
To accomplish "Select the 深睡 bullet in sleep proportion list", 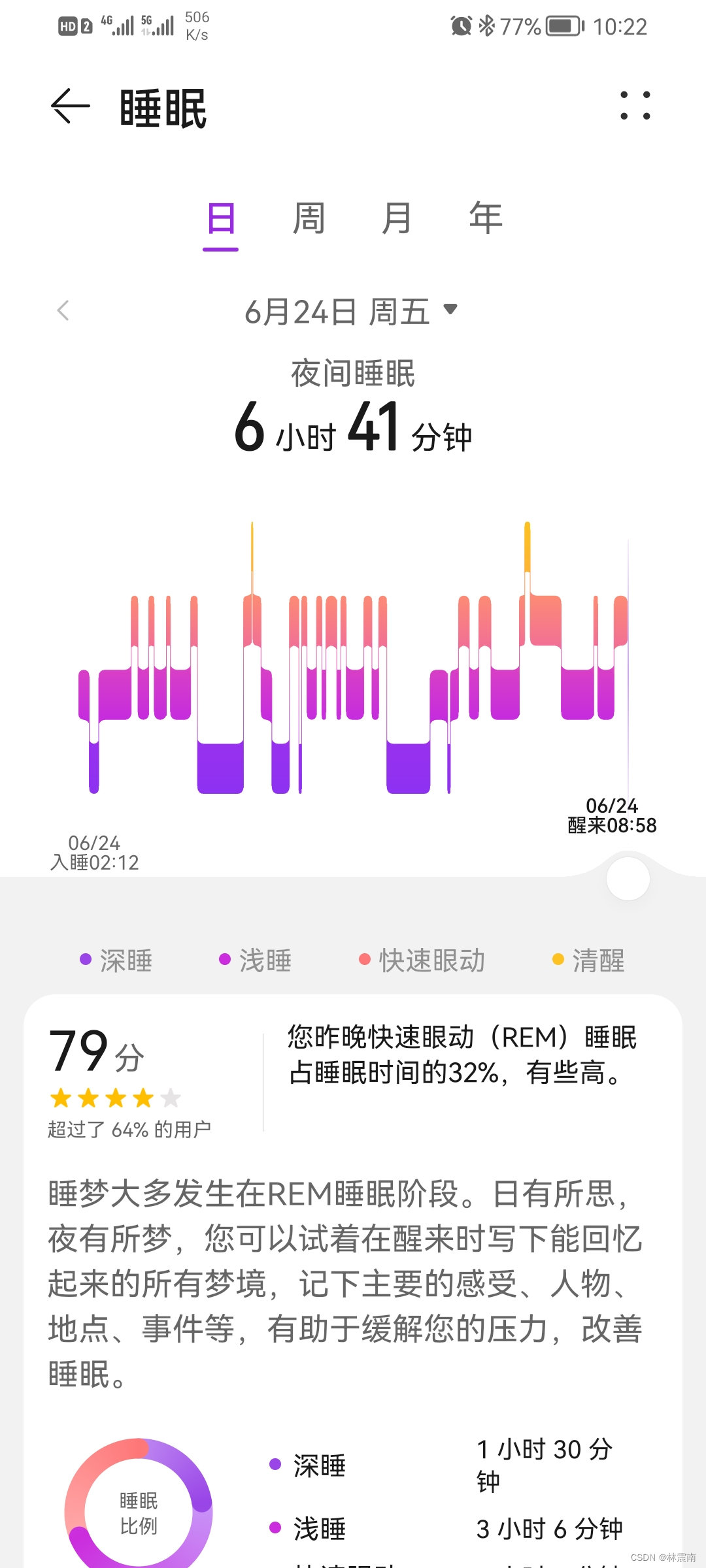I will pyautogui.click(x=275, y=1465).
